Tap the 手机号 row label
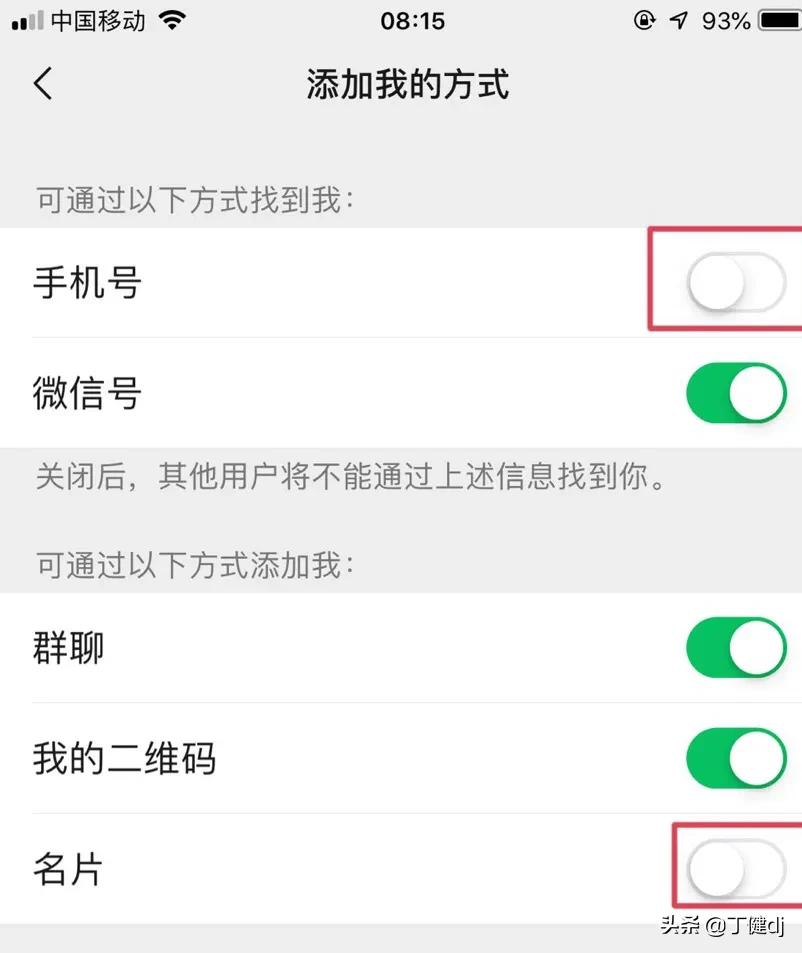 tap(87, 283)
